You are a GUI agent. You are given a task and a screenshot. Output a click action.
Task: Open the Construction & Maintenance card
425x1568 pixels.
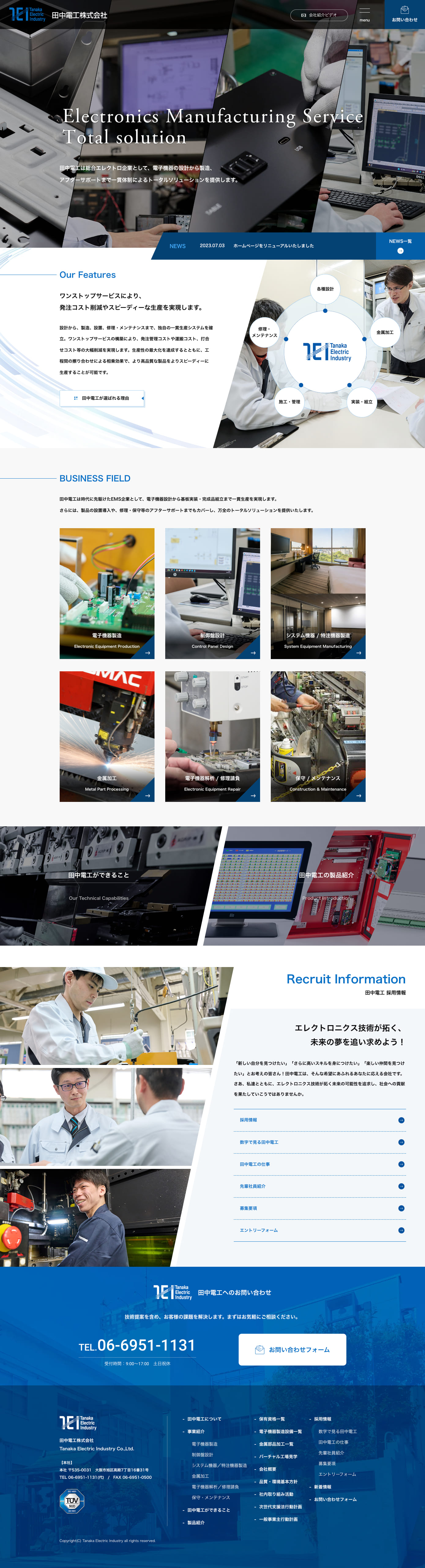coord(318,736)
